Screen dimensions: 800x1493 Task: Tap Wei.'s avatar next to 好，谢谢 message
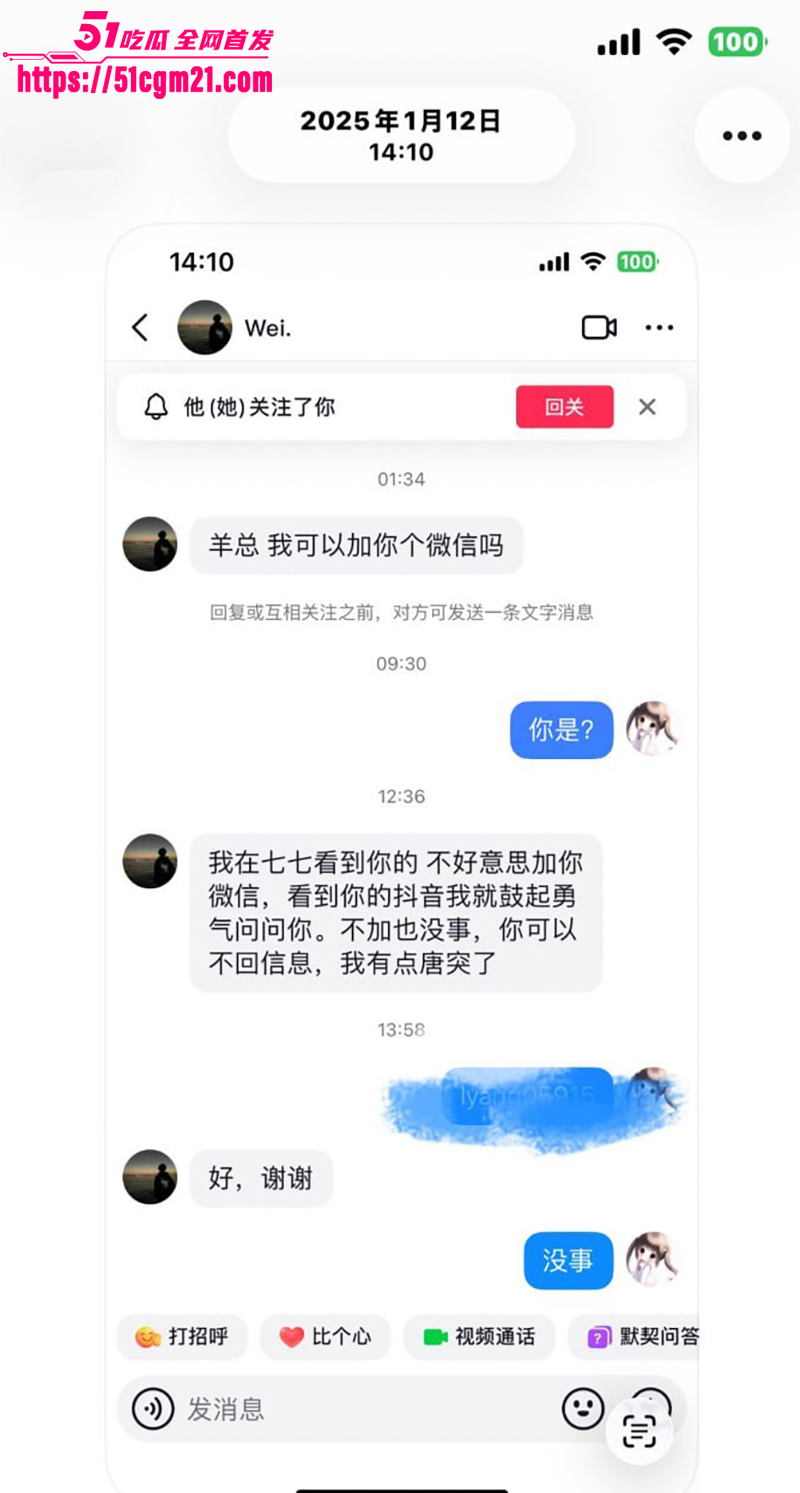pyautogui.click(x=150, y=1177)
